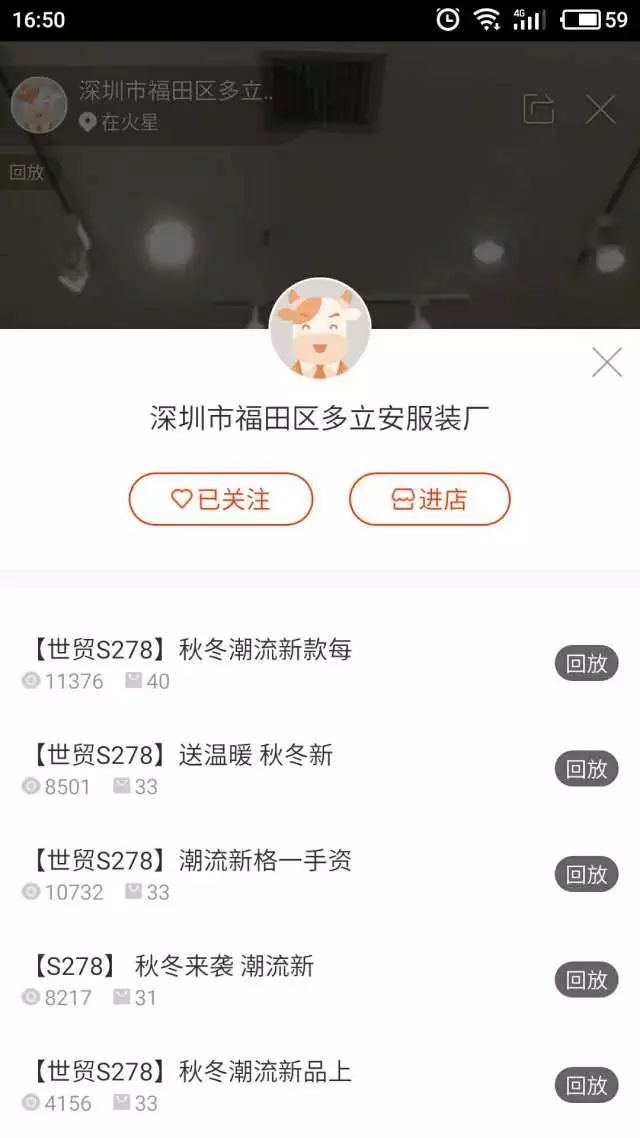640x1138 pixels.
Task: Tap the 已关注 follow button
Action: click(x=221, y=499)
